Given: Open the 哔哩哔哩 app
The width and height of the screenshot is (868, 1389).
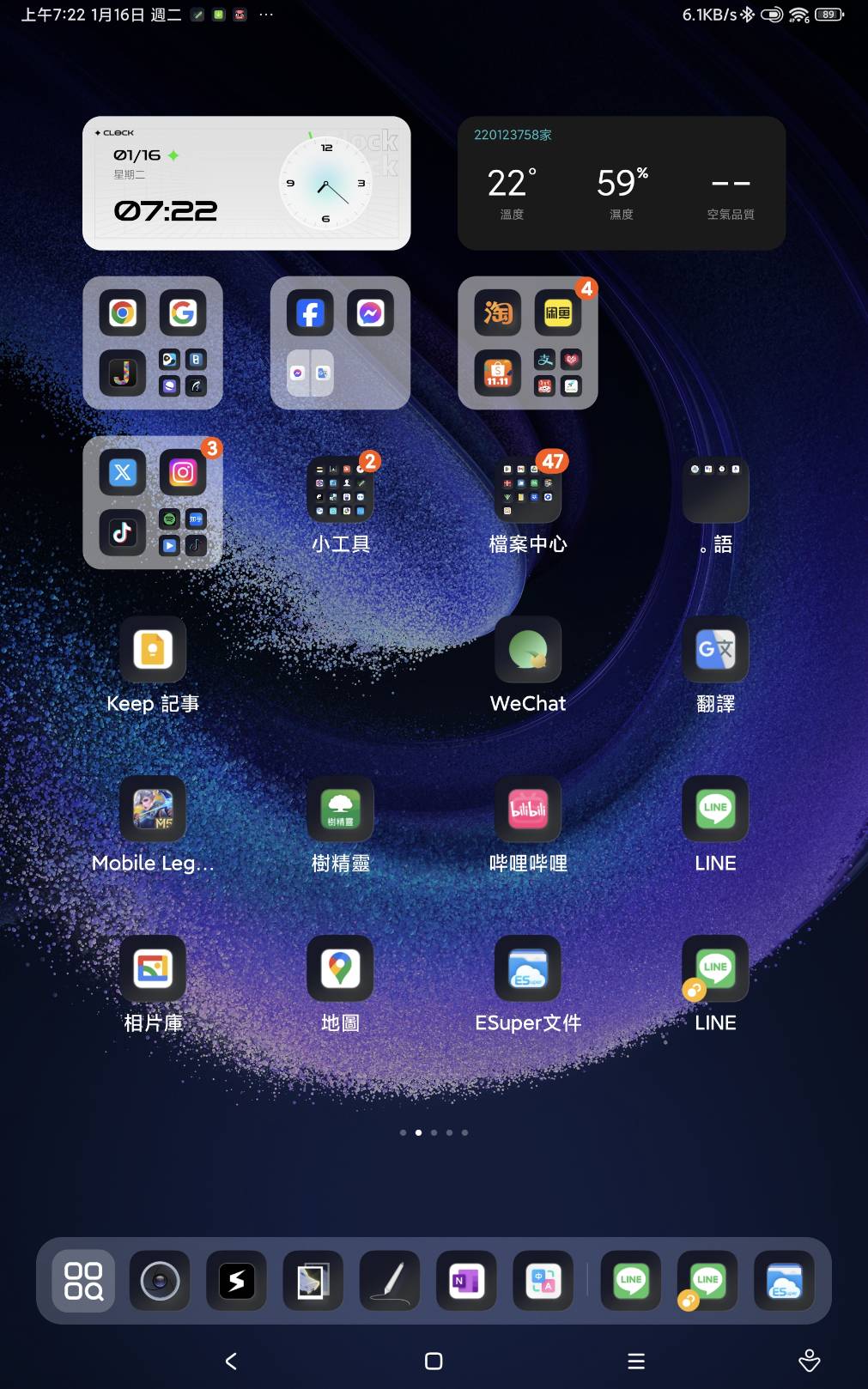Looking at the screenshot, I should 528,810.
